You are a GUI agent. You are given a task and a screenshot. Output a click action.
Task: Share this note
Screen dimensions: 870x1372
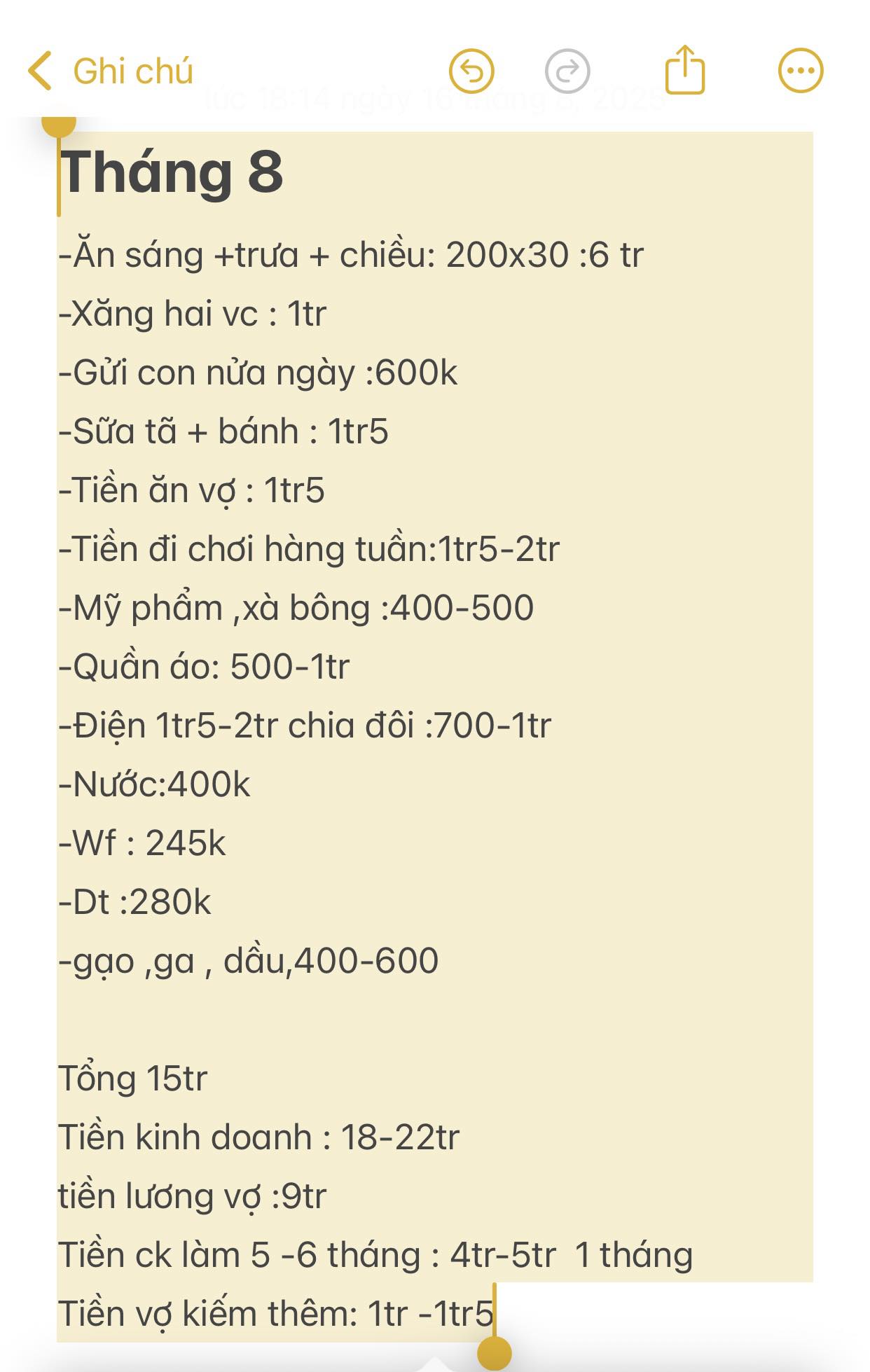click(x=684, y=70)
